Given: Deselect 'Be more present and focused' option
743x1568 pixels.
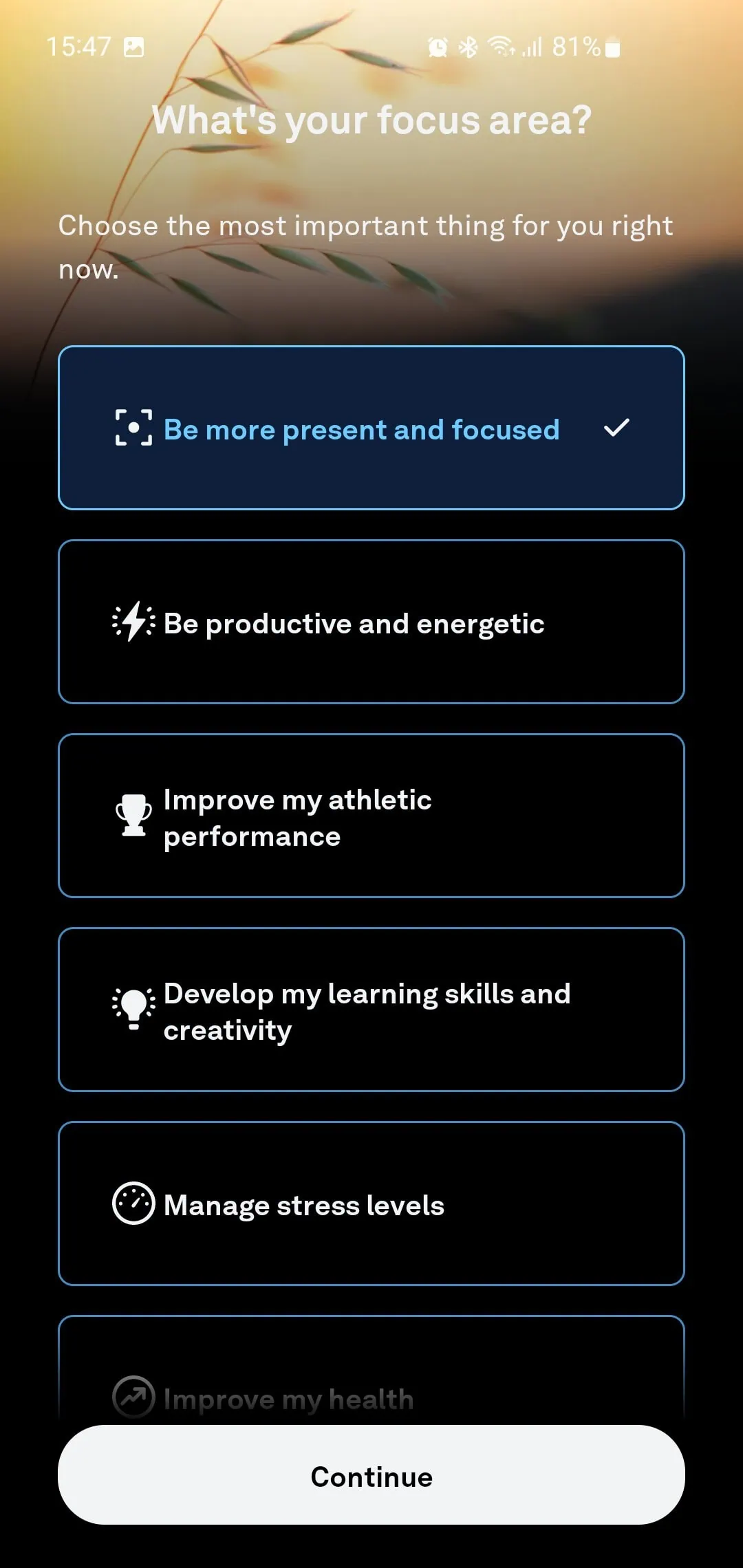Looking at the screenshot, I should coord(371,428).
